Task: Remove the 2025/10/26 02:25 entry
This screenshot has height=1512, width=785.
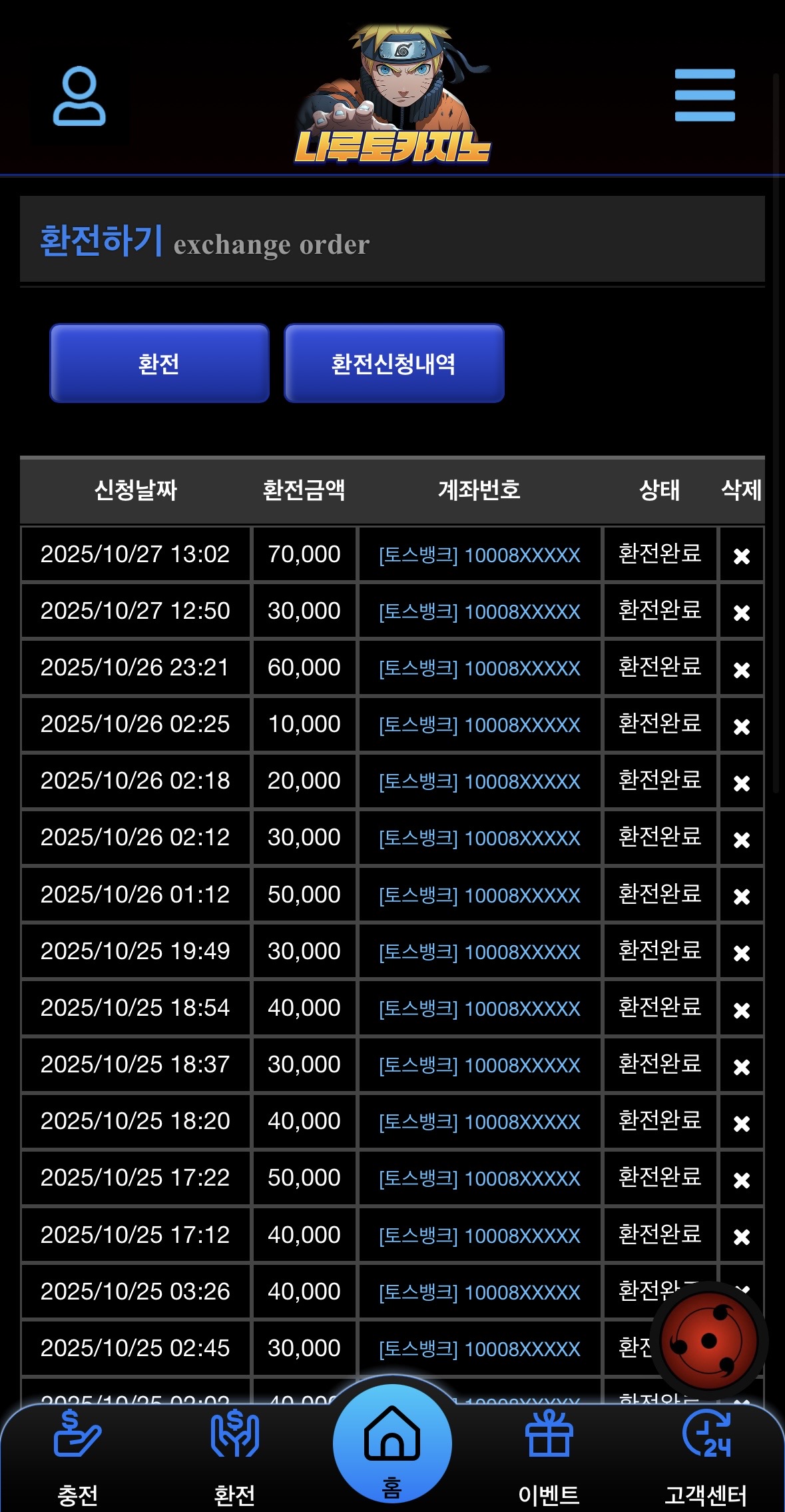Action: pyautogui.click(x=741, y=725)
